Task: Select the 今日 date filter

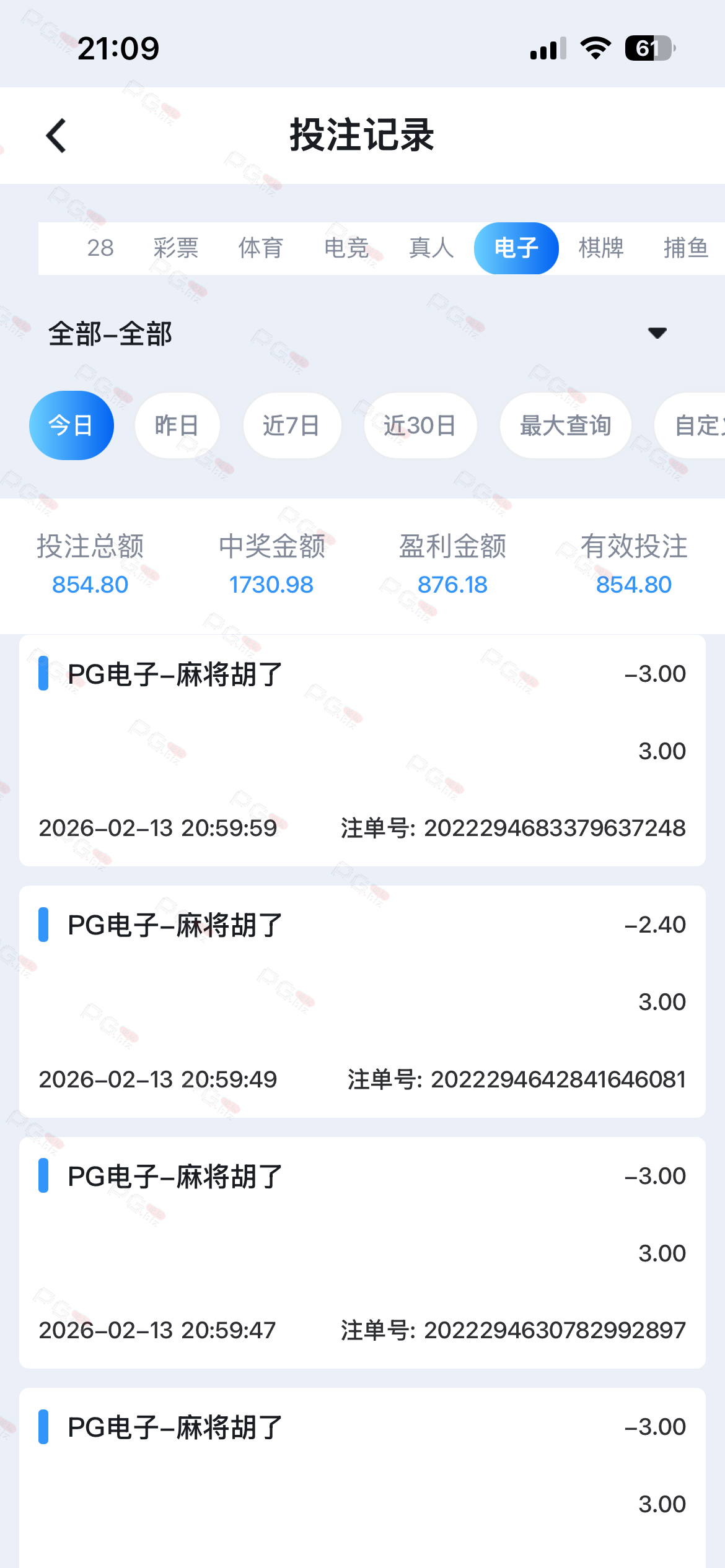Action: coord(71,425)
